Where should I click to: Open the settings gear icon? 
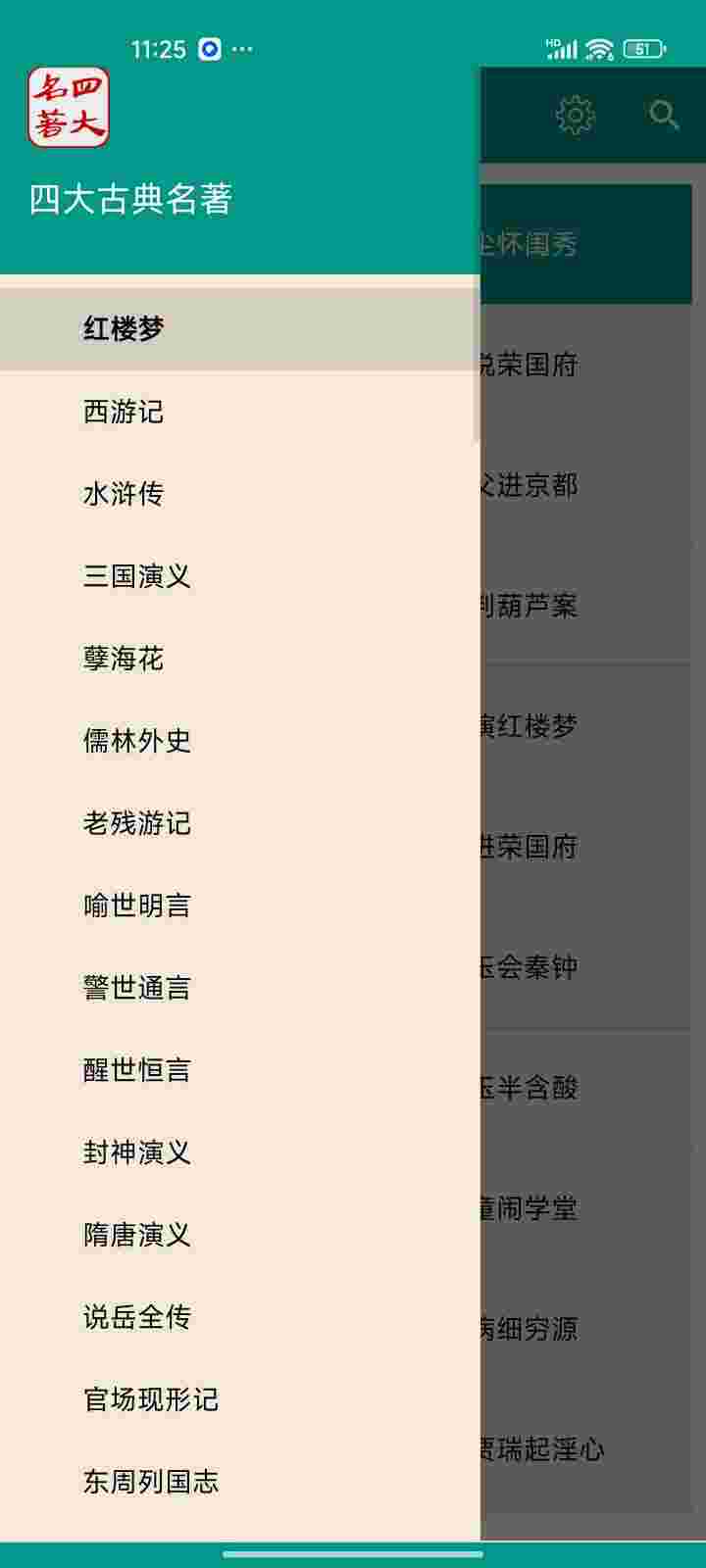click(576, 116)
